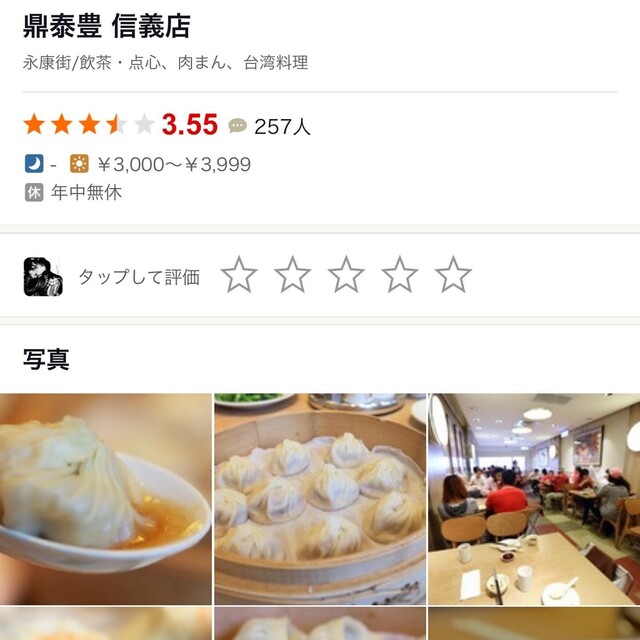Screen dimensions: 640x640
Task: Rate the restaurant one star
Action: (x=239, y=274)
